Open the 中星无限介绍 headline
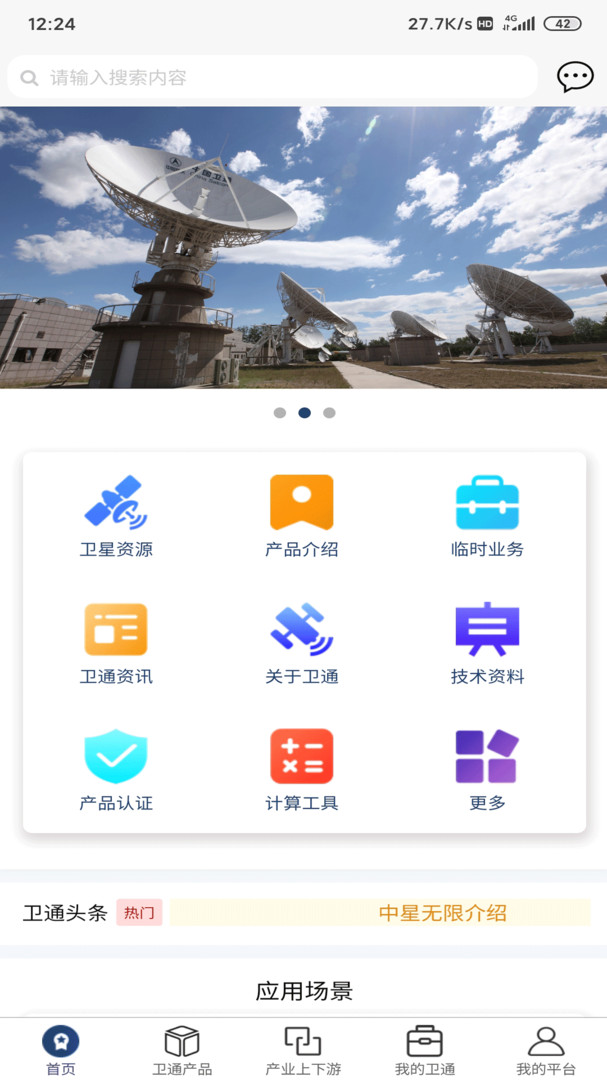Screen dimensions: 607x1080 (442, 912)
